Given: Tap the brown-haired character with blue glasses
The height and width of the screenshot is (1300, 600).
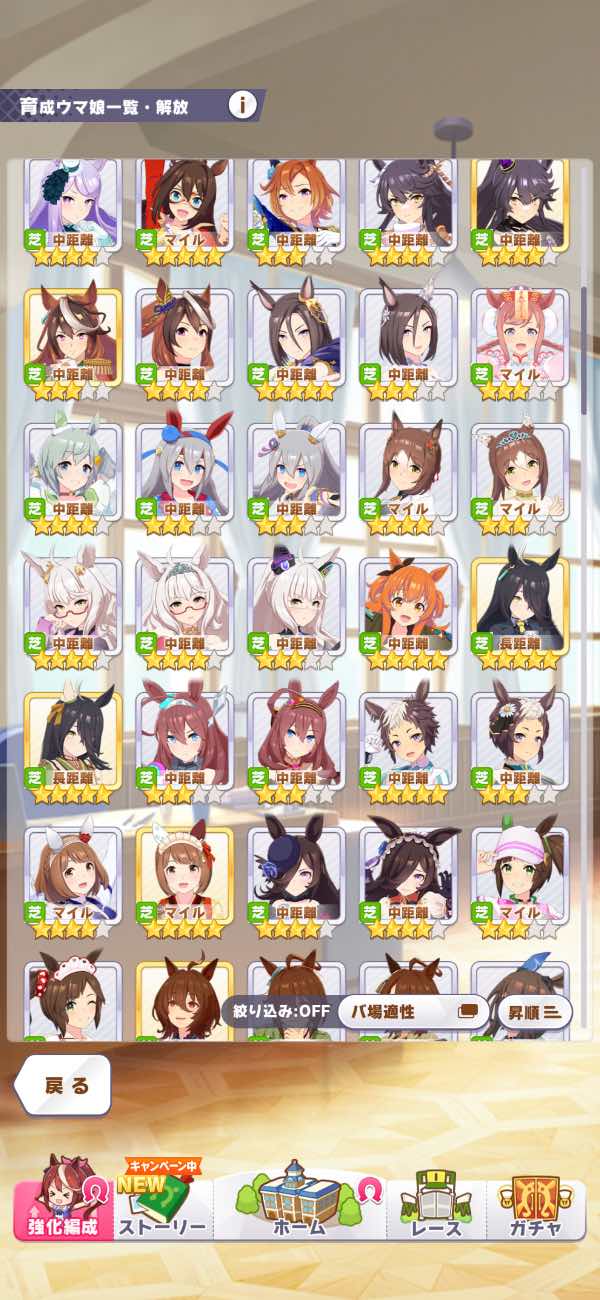Looking at the screenshot, I should click(x=184, y=203).
